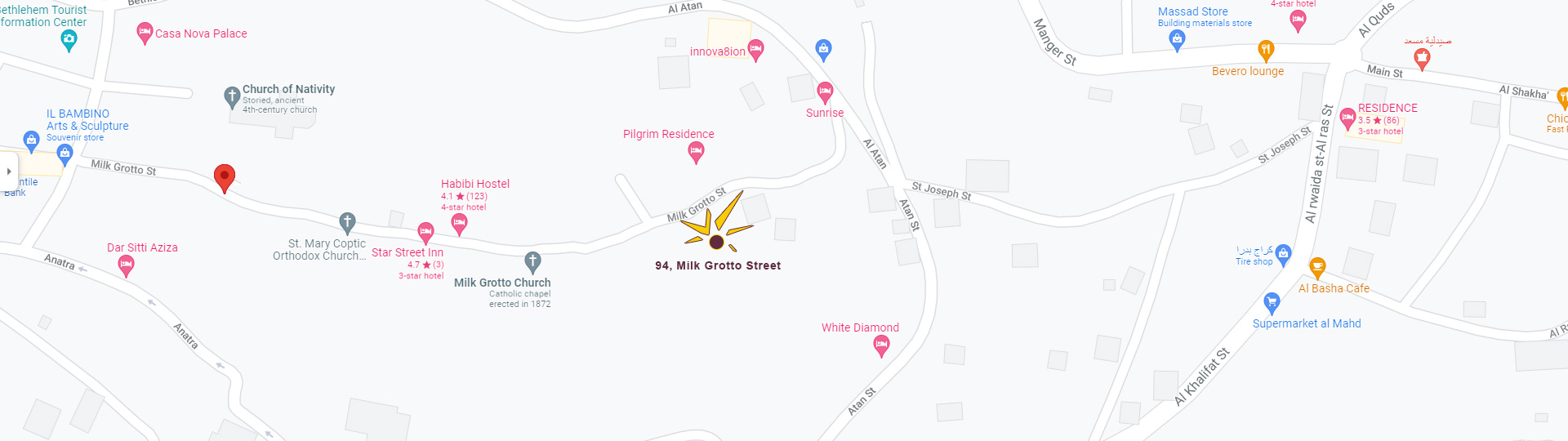
Task: Open the RESIDENCE 3-star hotel pin
Action: tap(1347, 118)
